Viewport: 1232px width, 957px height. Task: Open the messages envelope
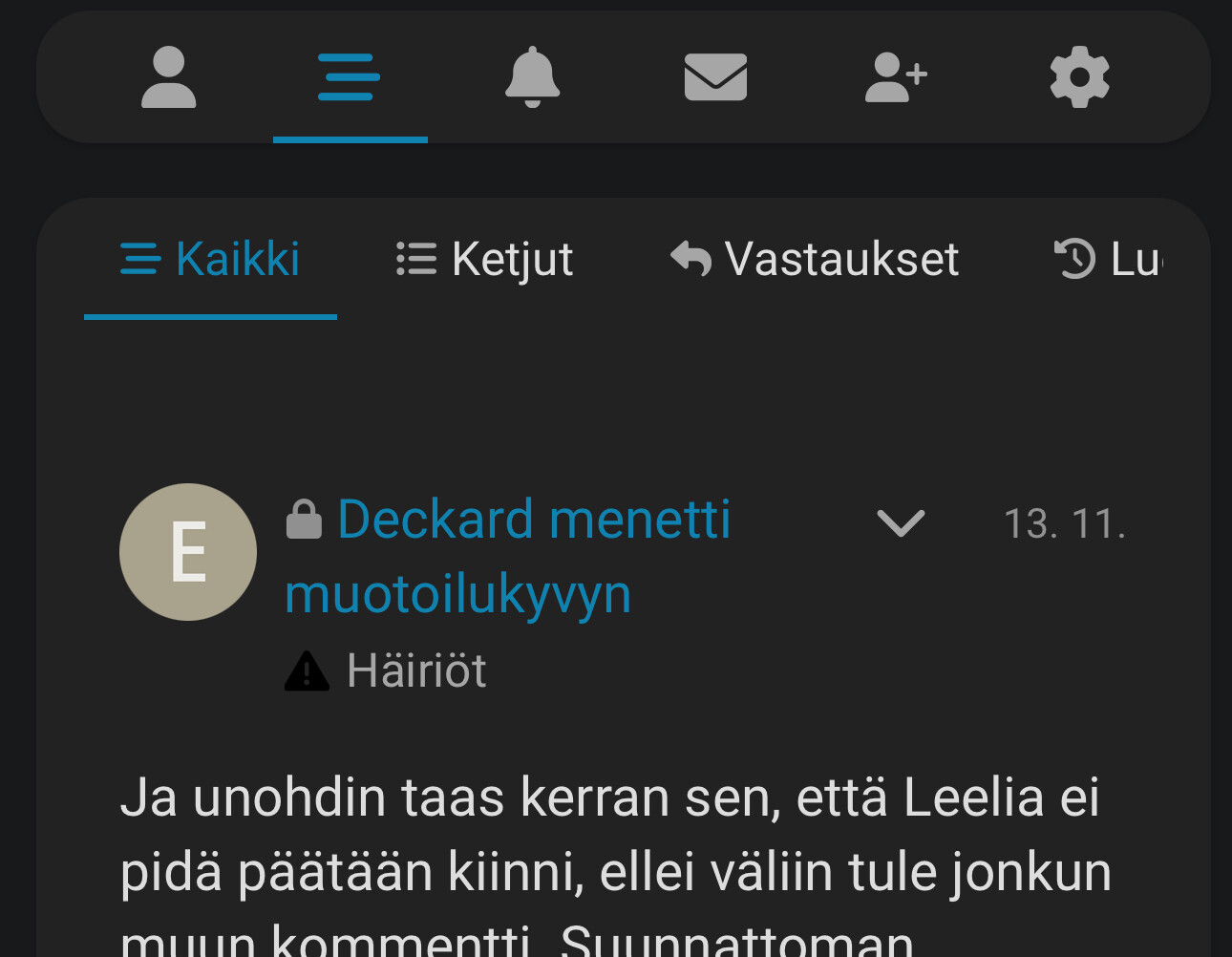click(x=715, y=77)
